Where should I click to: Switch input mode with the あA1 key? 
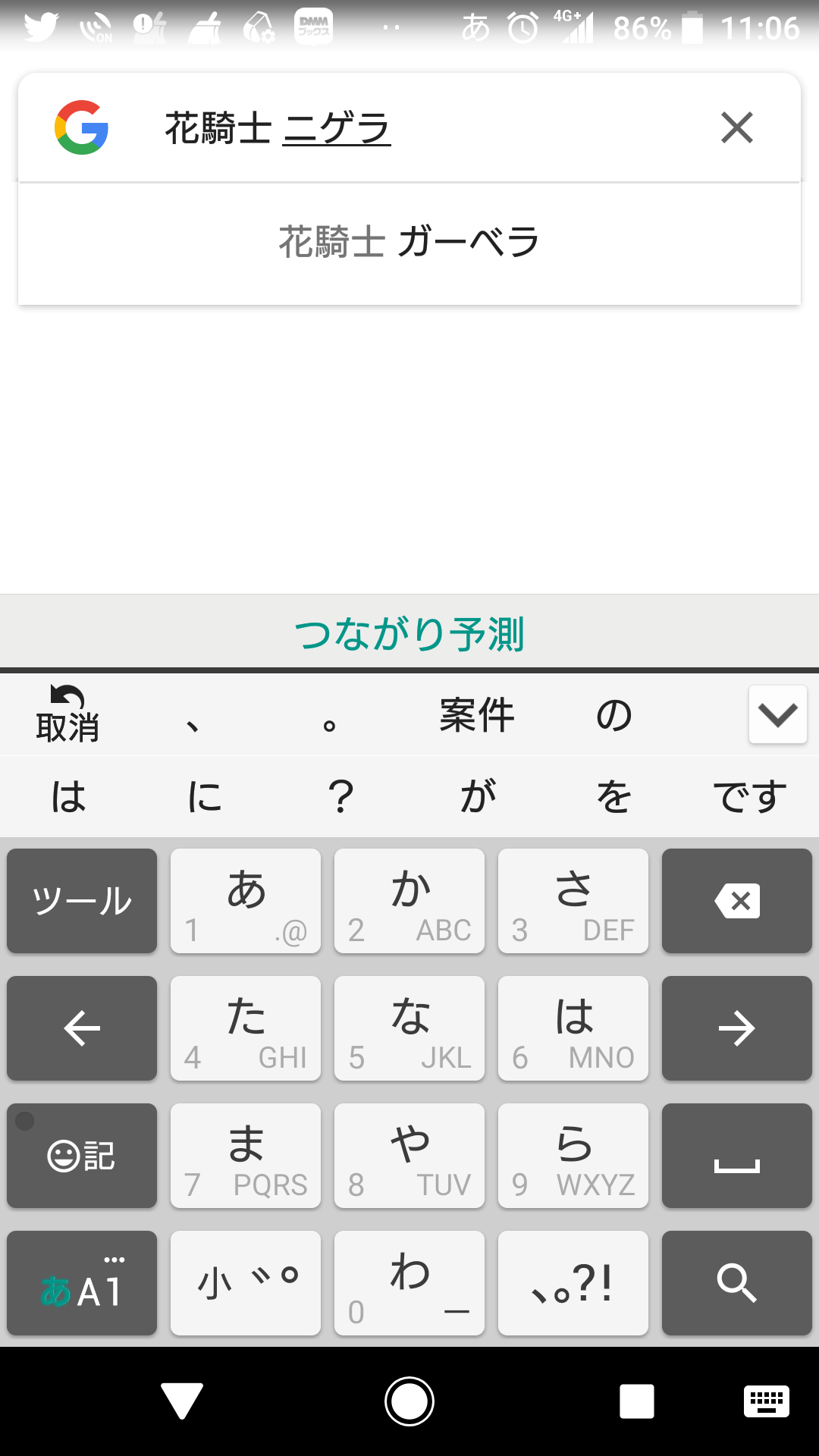(82, 1283)
